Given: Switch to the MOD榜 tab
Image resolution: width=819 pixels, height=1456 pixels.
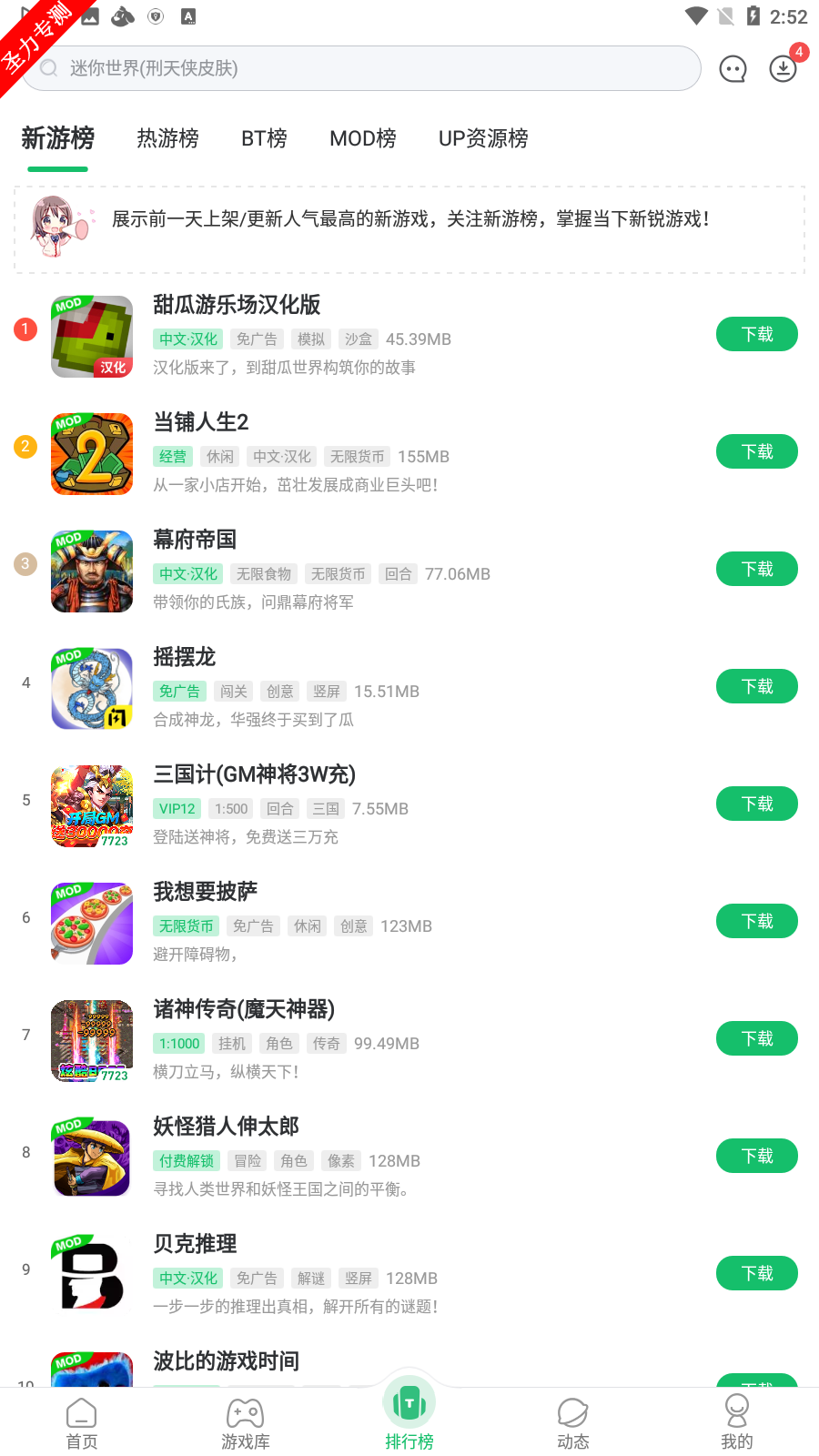Looking at the screenshot, I should pyautogui.click(x=362, y=138).
